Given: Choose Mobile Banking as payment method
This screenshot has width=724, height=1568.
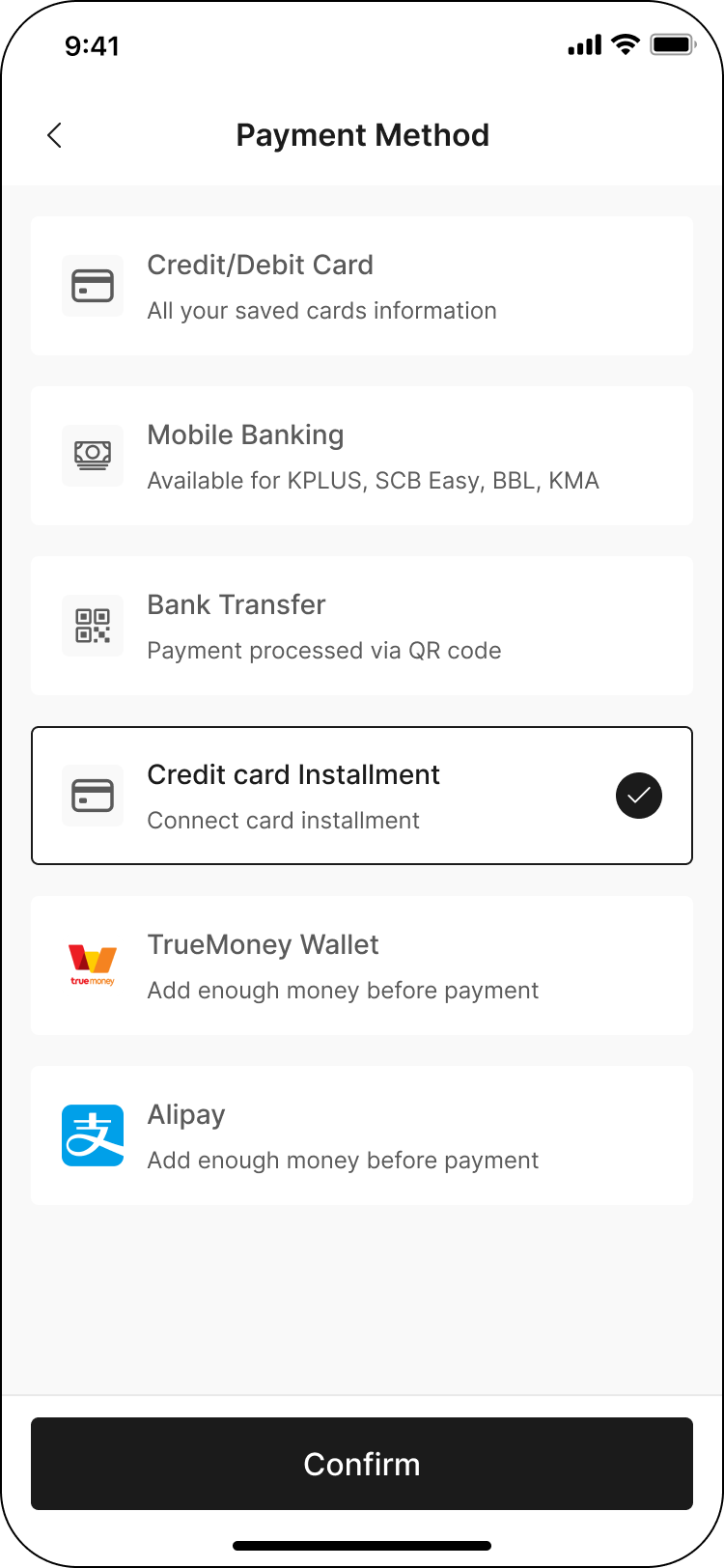Looking at the screenshot, I should 362,456.
